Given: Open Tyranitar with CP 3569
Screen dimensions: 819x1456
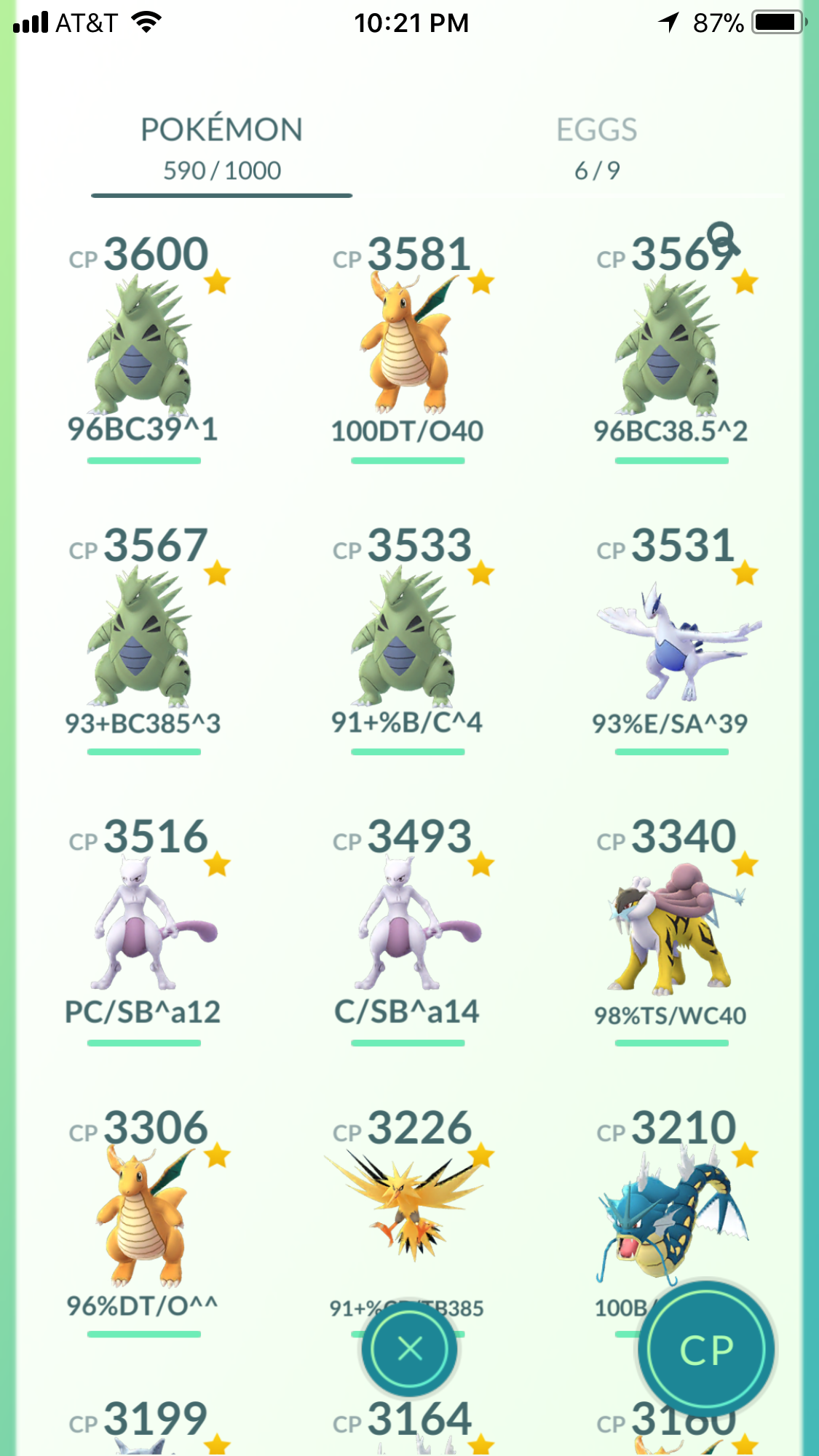Looking at the screenshot, I should (670, 346).
